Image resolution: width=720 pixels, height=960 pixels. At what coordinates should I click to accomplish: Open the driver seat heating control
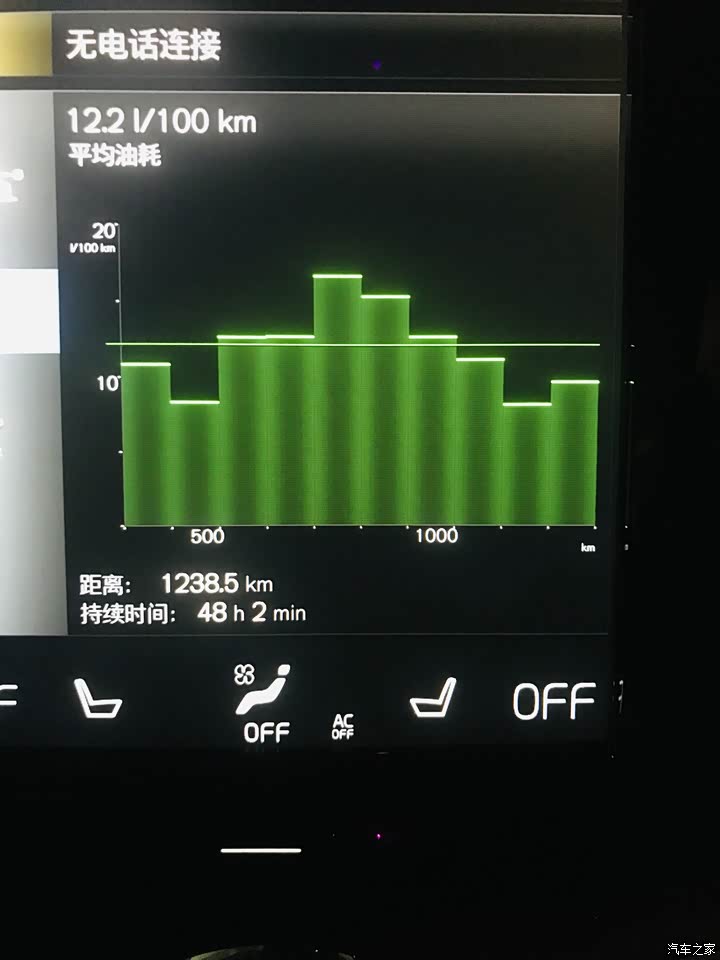97,699
